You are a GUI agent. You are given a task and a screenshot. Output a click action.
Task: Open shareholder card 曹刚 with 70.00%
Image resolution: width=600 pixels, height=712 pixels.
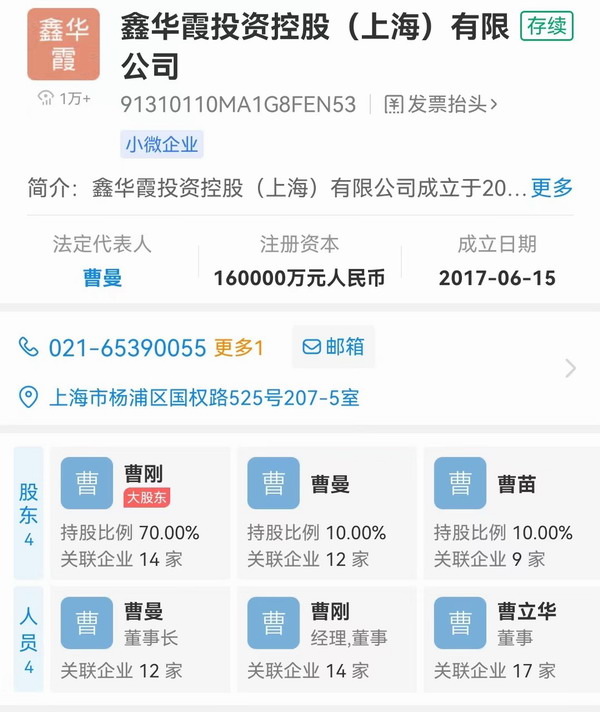[x=137, y=513]
